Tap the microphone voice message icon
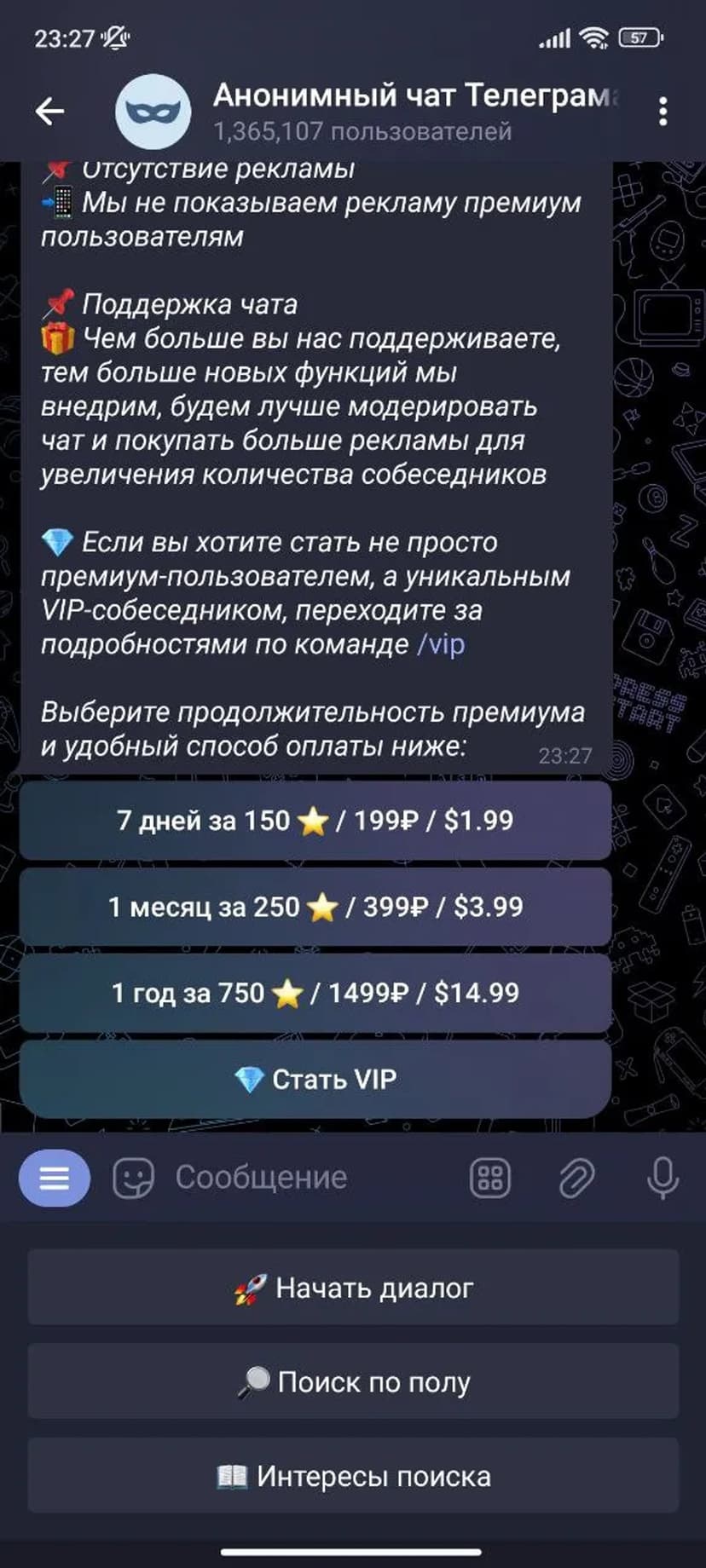The width and height of the screenshot is (706, 1568). coord(663,1179)
